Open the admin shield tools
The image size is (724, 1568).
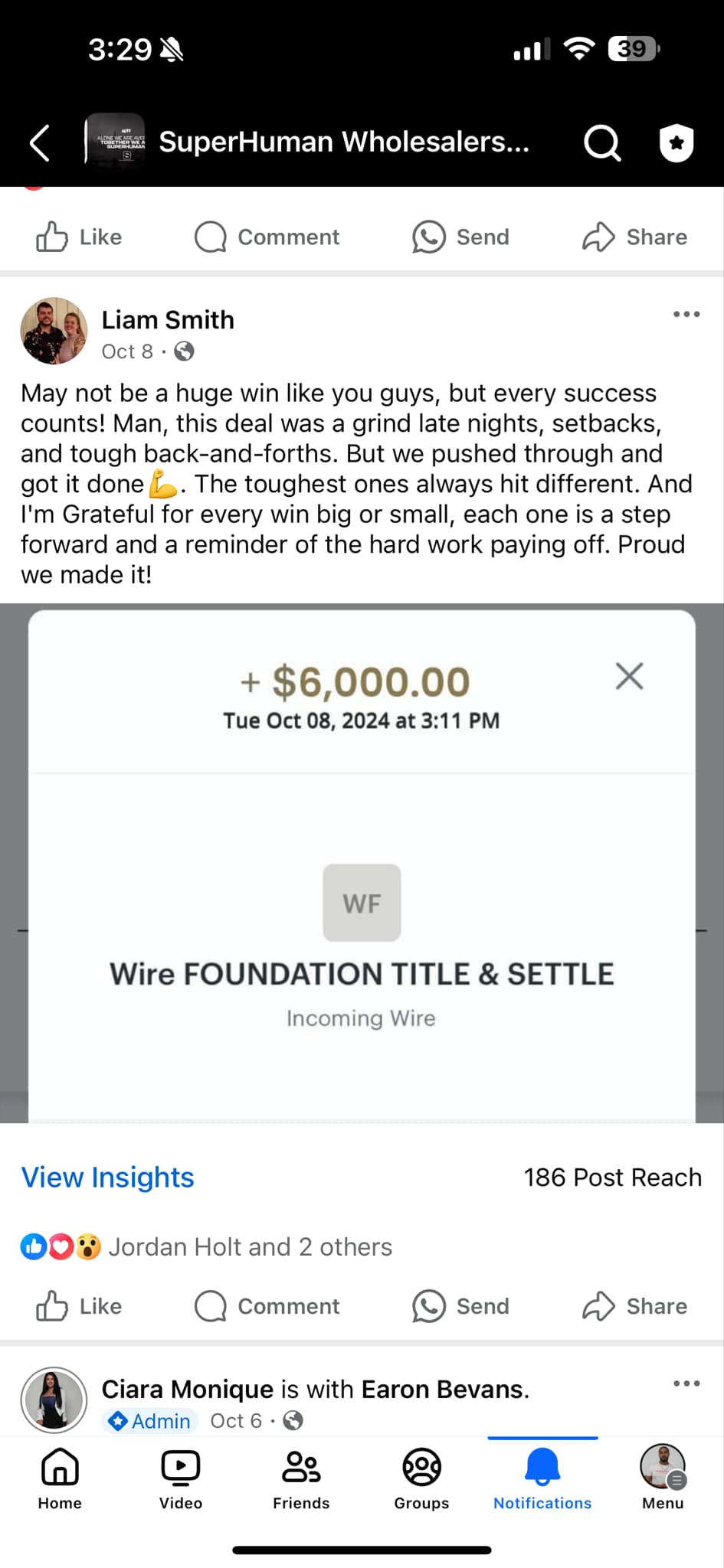click(676, 142)
